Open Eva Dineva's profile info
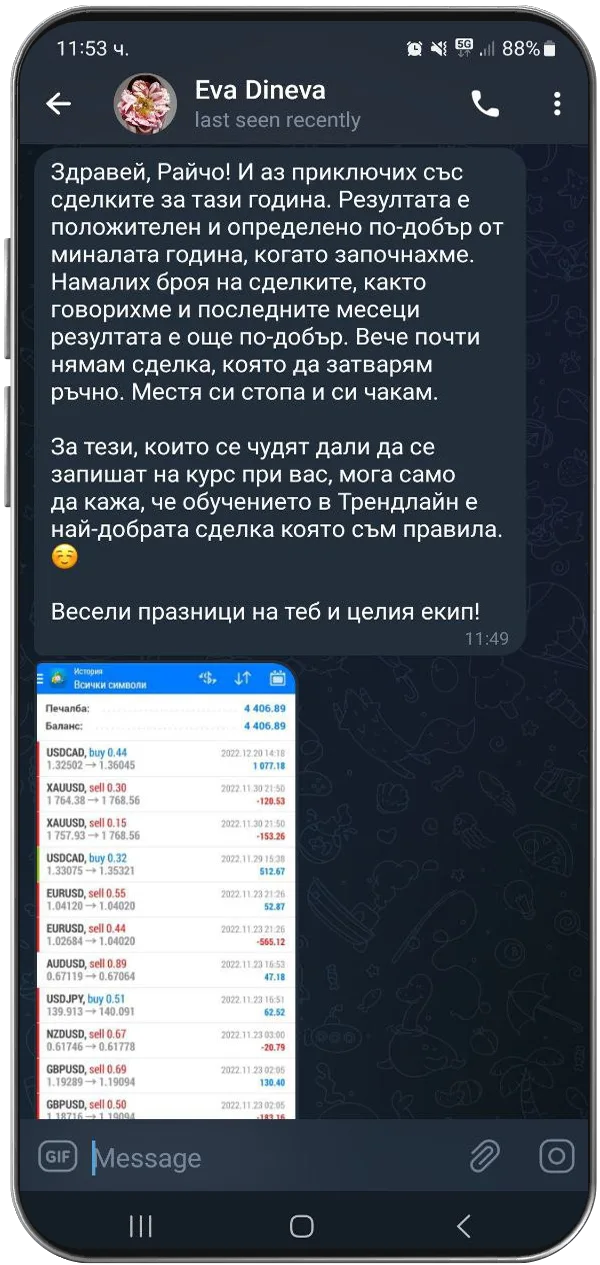Screen dimensions: 600x1265 (260, 104)
